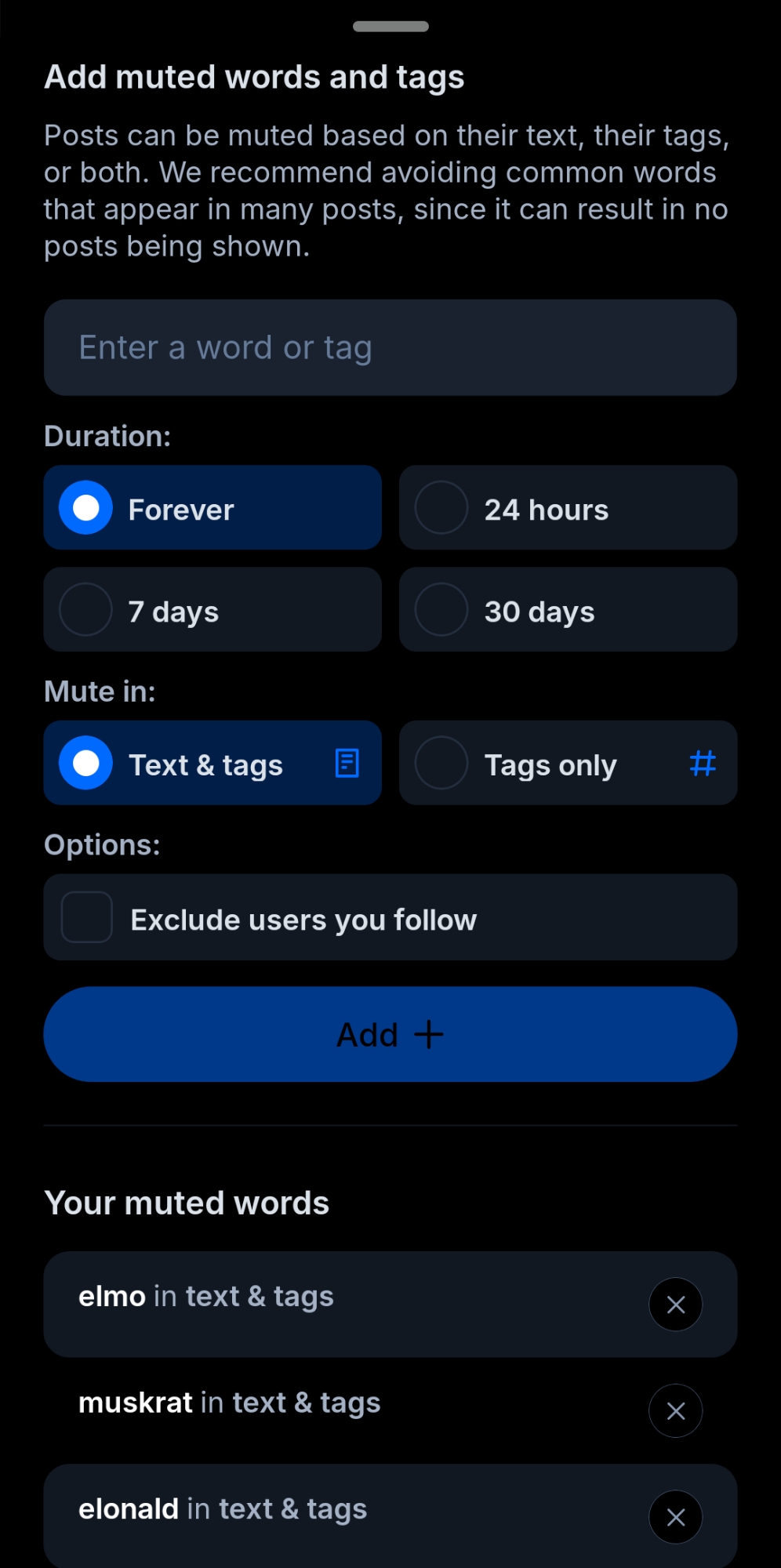781x1568 pixels.
Task: Delete muskrat from muted words
Action: click(x=675, y=1411)
